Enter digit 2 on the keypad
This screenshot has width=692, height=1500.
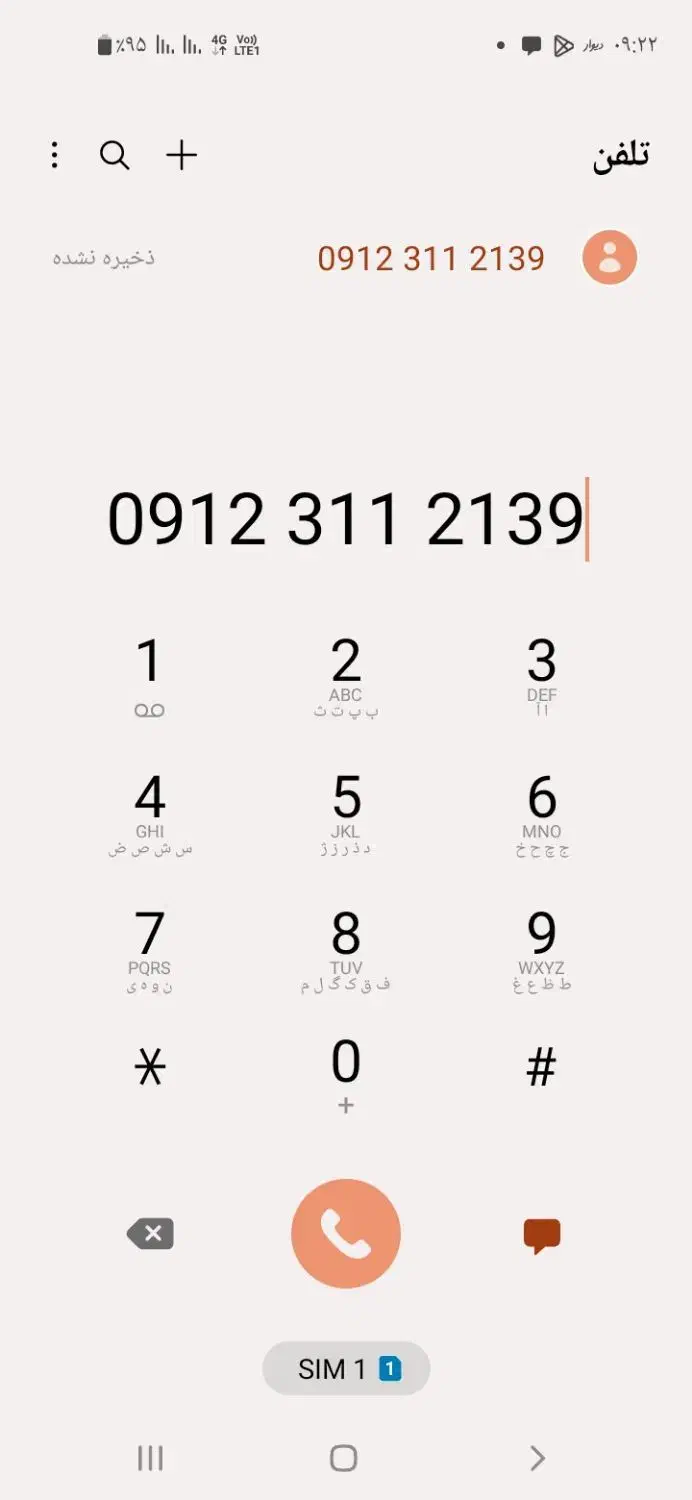coord(346,675)
